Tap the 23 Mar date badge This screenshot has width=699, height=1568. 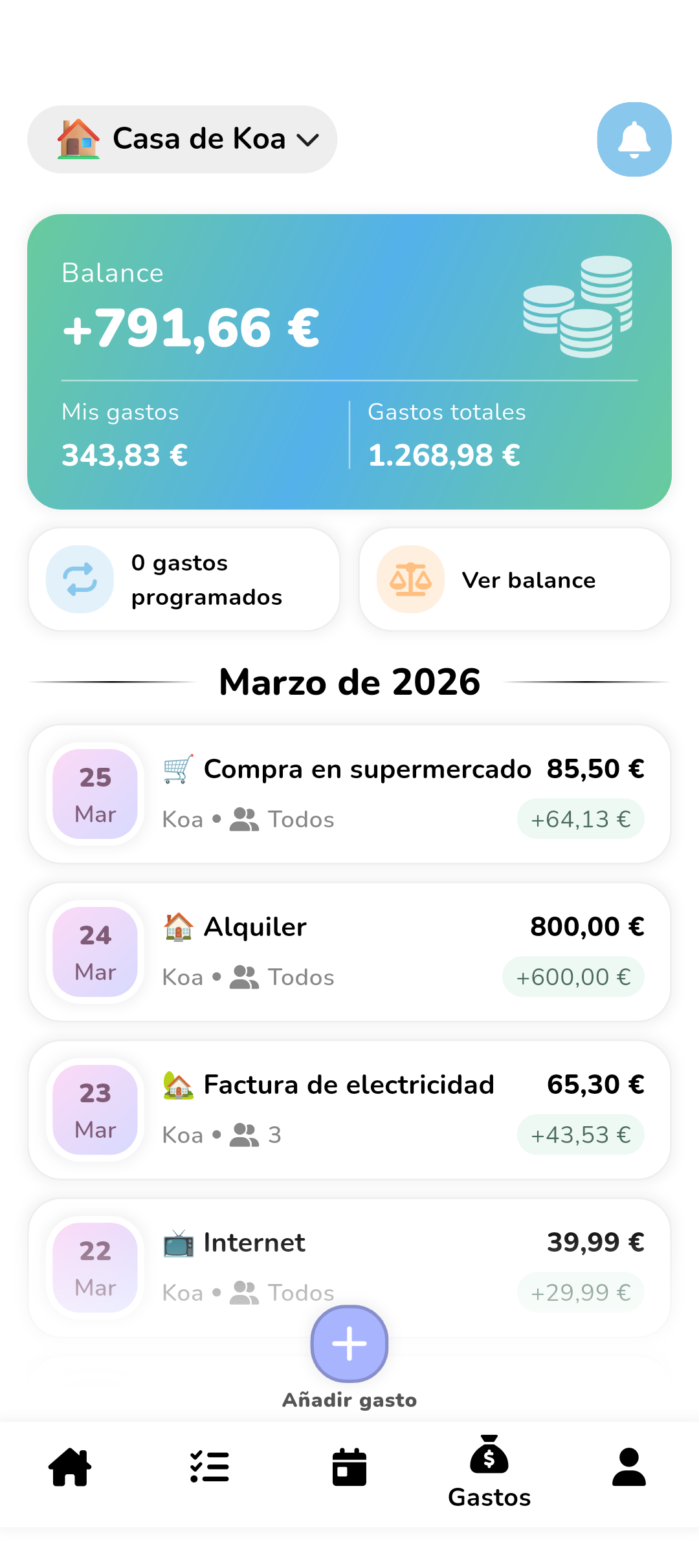point(94,1109)
